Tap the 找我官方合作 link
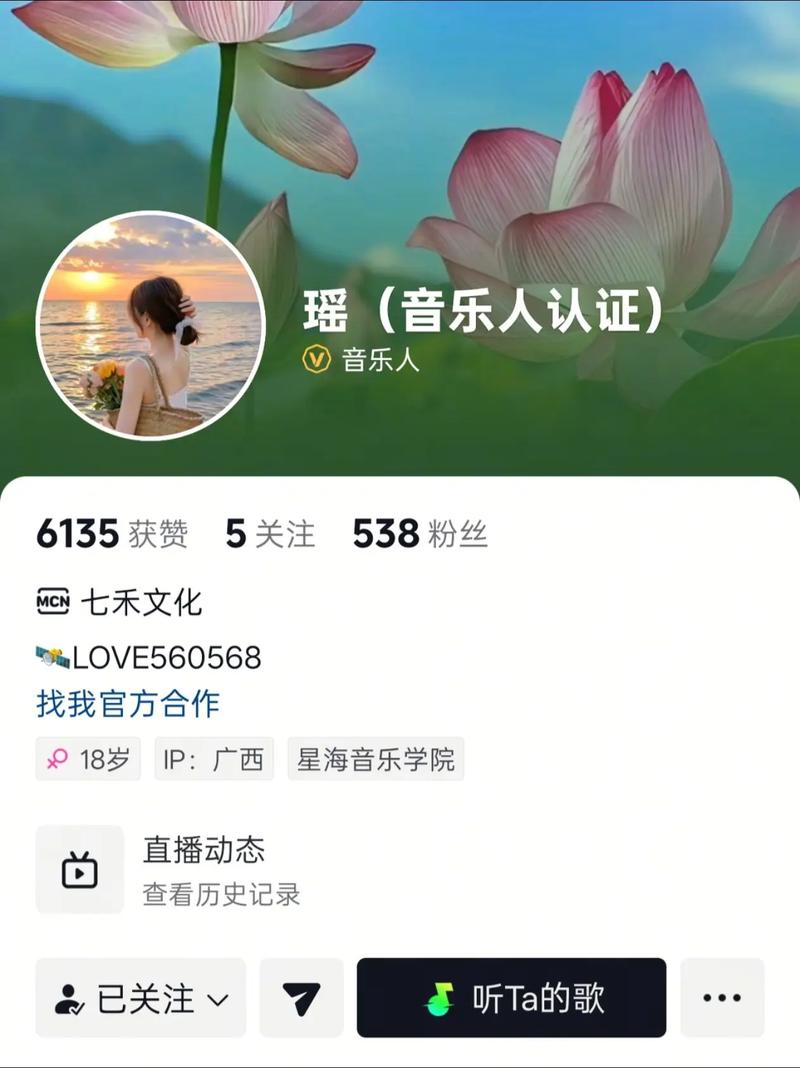 (x=128, y=703)
